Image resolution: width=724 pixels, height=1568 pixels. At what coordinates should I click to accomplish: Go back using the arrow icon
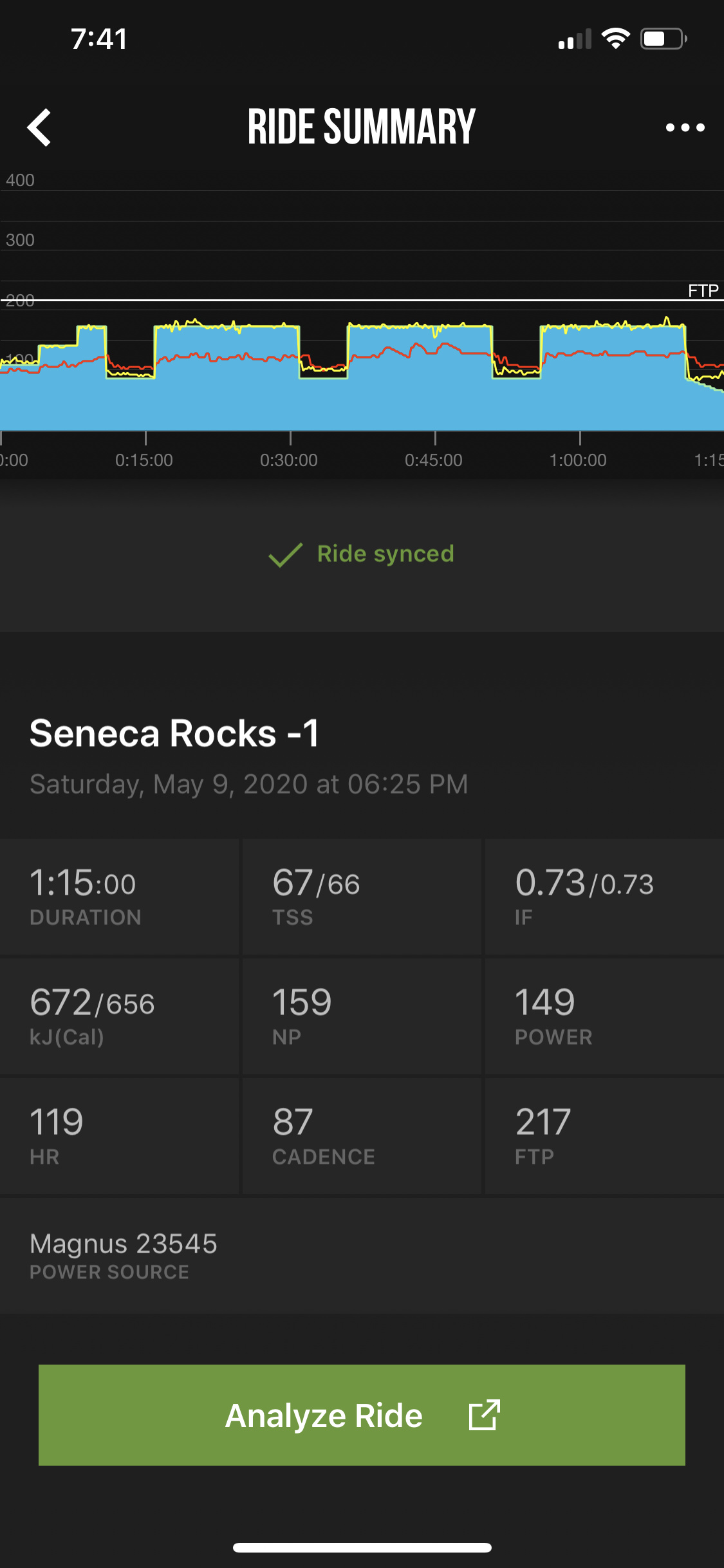[39, 127]
